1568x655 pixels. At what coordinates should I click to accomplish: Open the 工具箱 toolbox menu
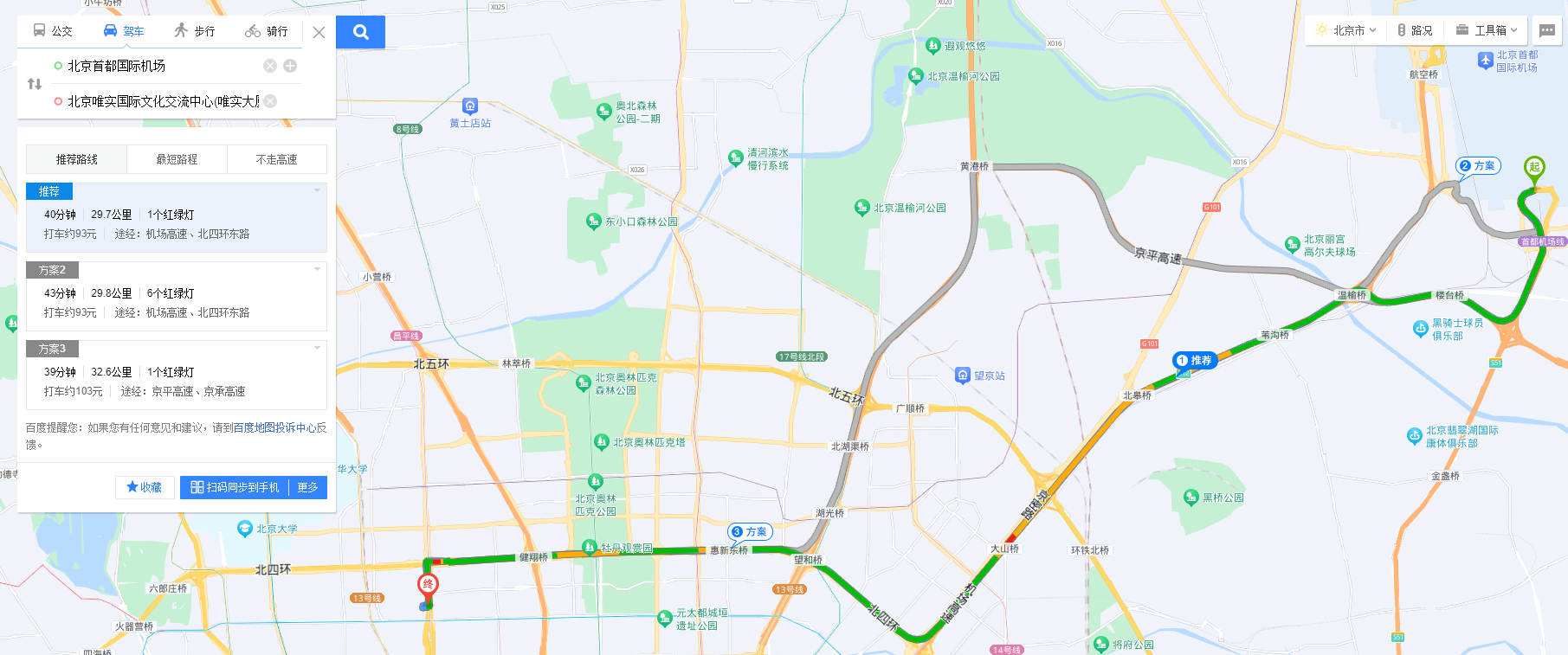[1487, 30]
